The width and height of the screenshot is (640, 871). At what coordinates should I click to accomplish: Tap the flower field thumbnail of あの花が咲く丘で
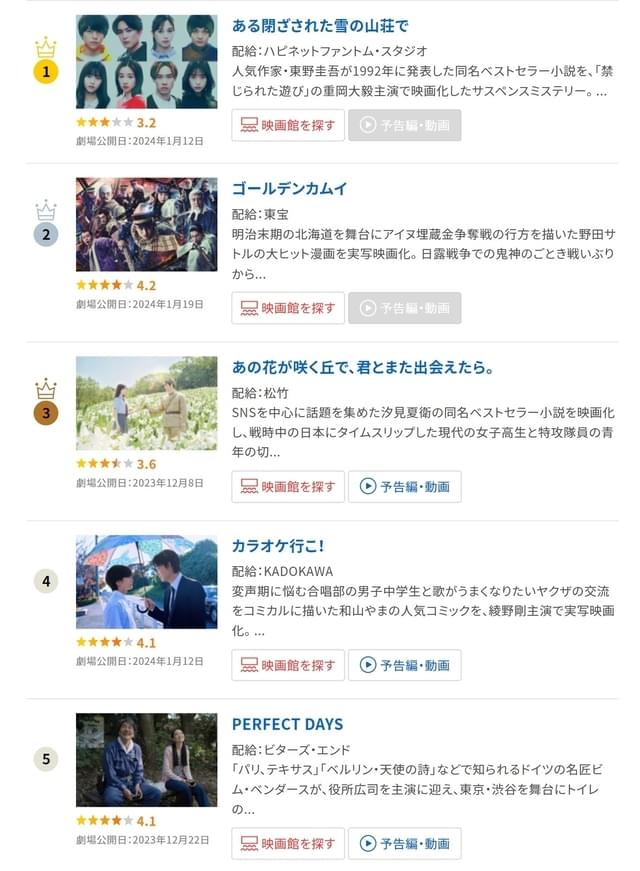(146, 403)
